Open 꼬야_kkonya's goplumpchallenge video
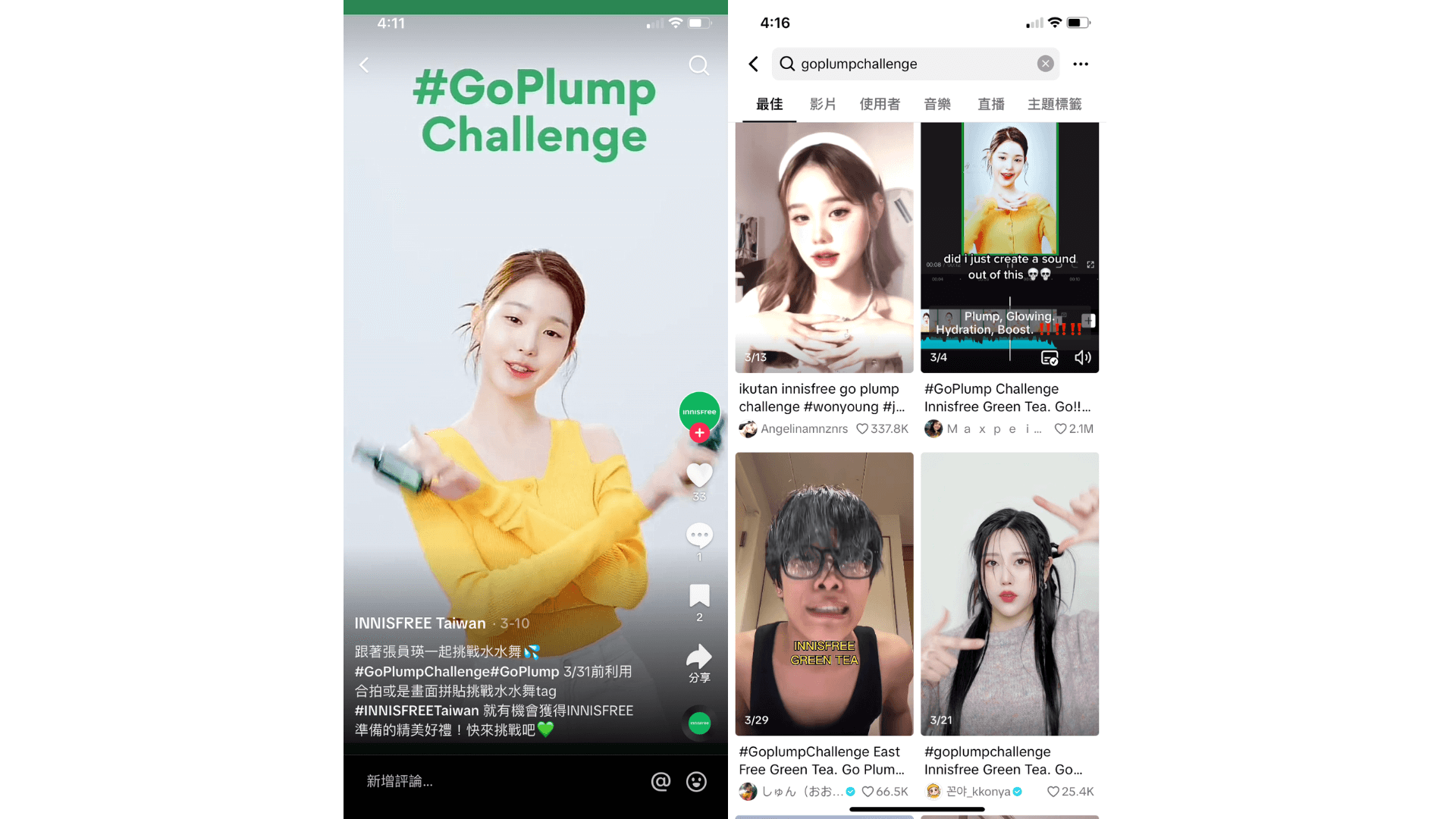This screenshot has width=1456, height=819. pos(1009,594)
